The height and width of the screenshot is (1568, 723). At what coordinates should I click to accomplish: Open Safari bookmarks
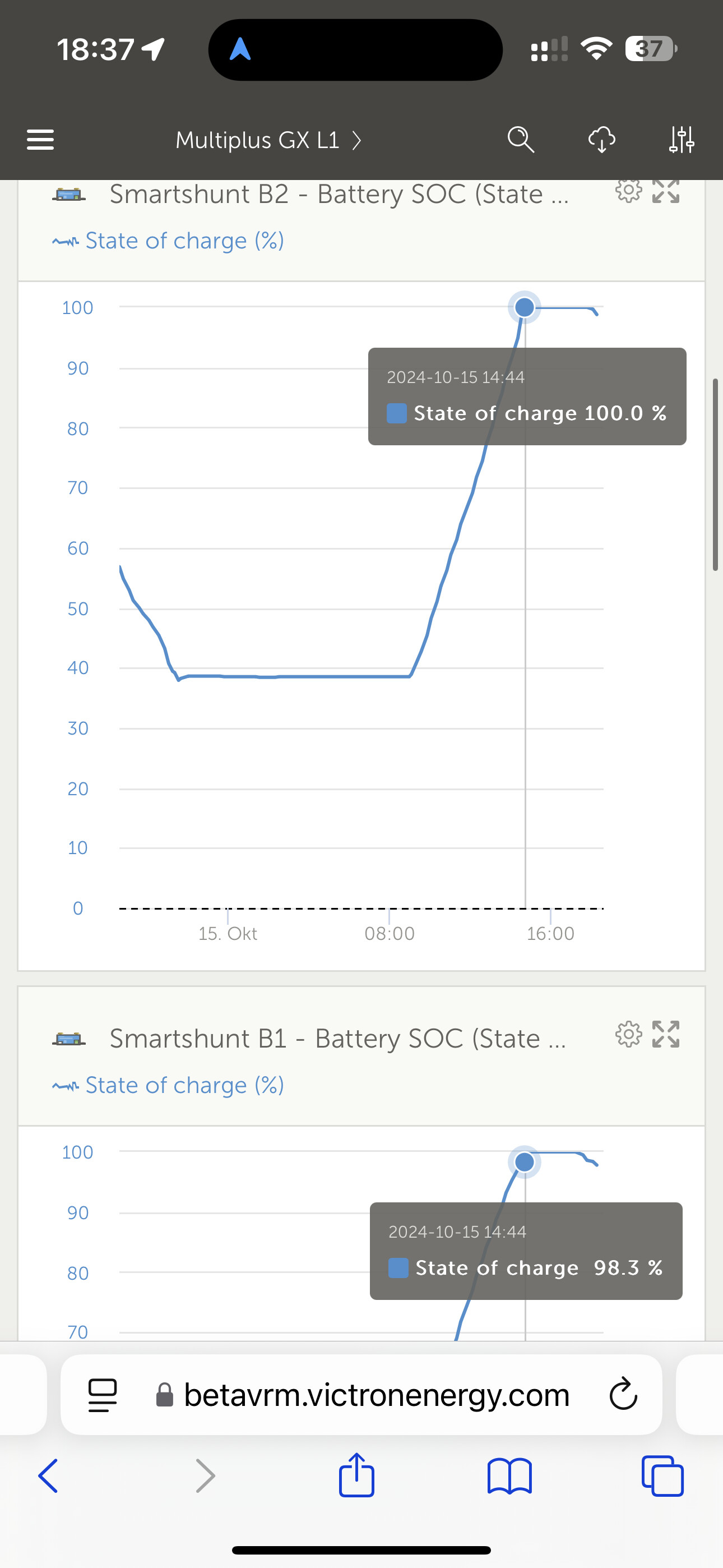tap(509, 1476)
